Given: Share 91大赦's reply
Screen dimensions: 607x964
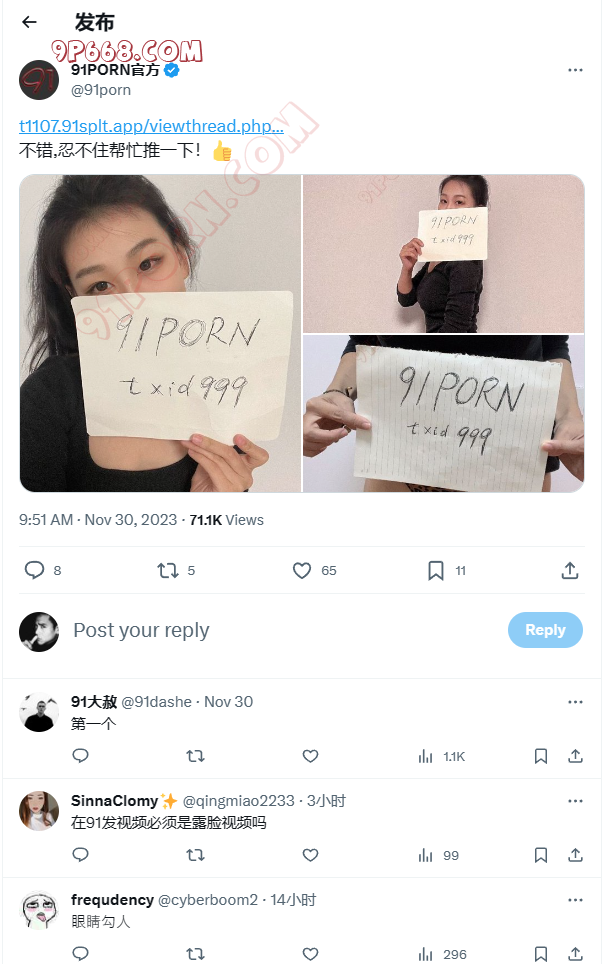Looking at the screenshot, I should pyautogui.click(x=575, y=757).
